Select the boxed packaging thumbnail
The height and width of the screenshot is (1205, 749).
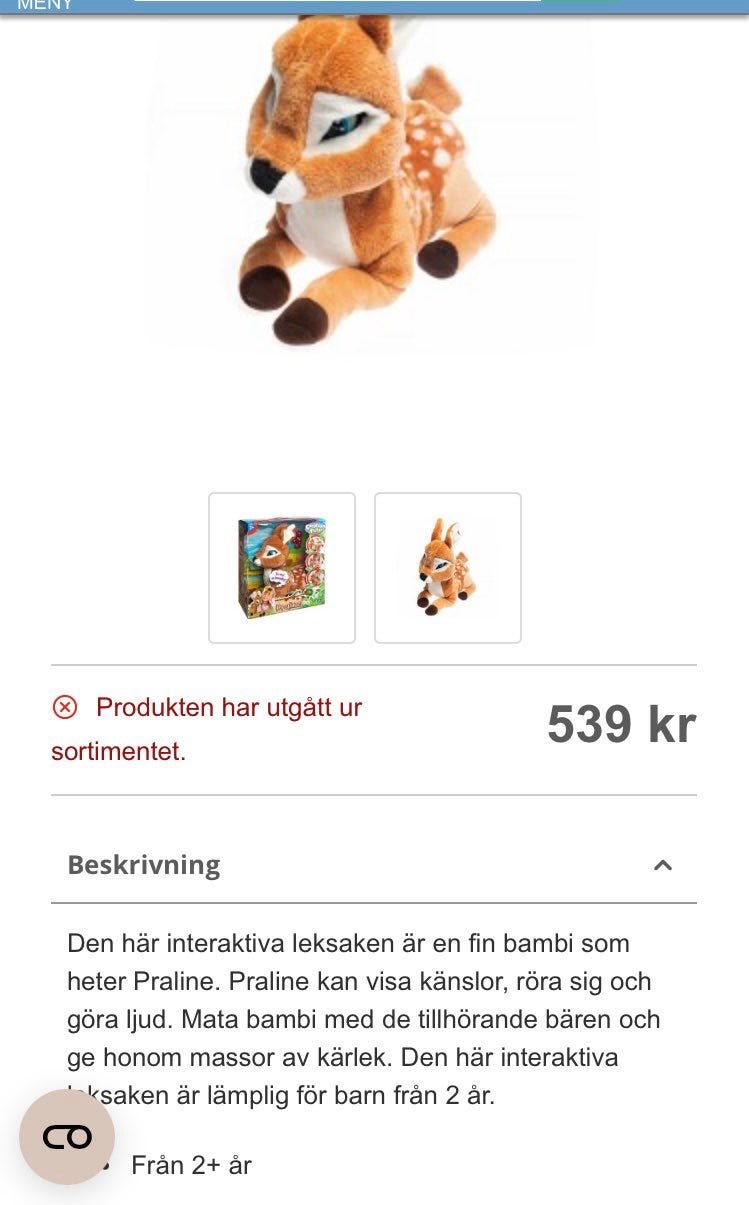282,567
